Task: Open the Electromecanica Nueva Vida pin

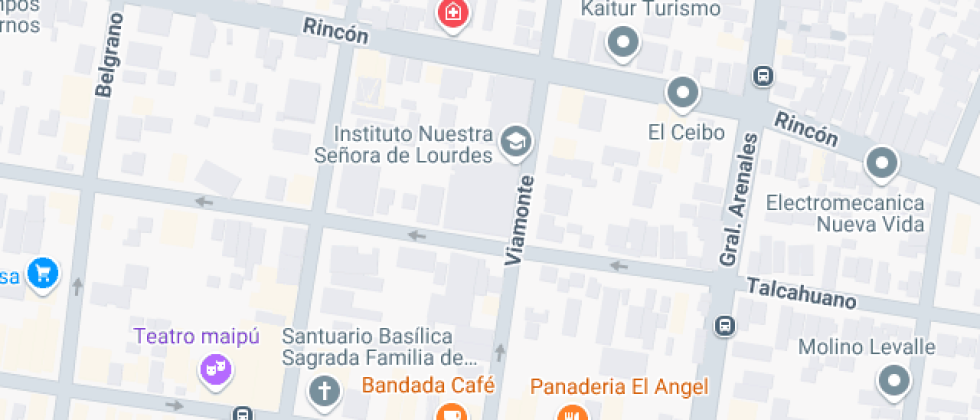Action: pos(881,164)
